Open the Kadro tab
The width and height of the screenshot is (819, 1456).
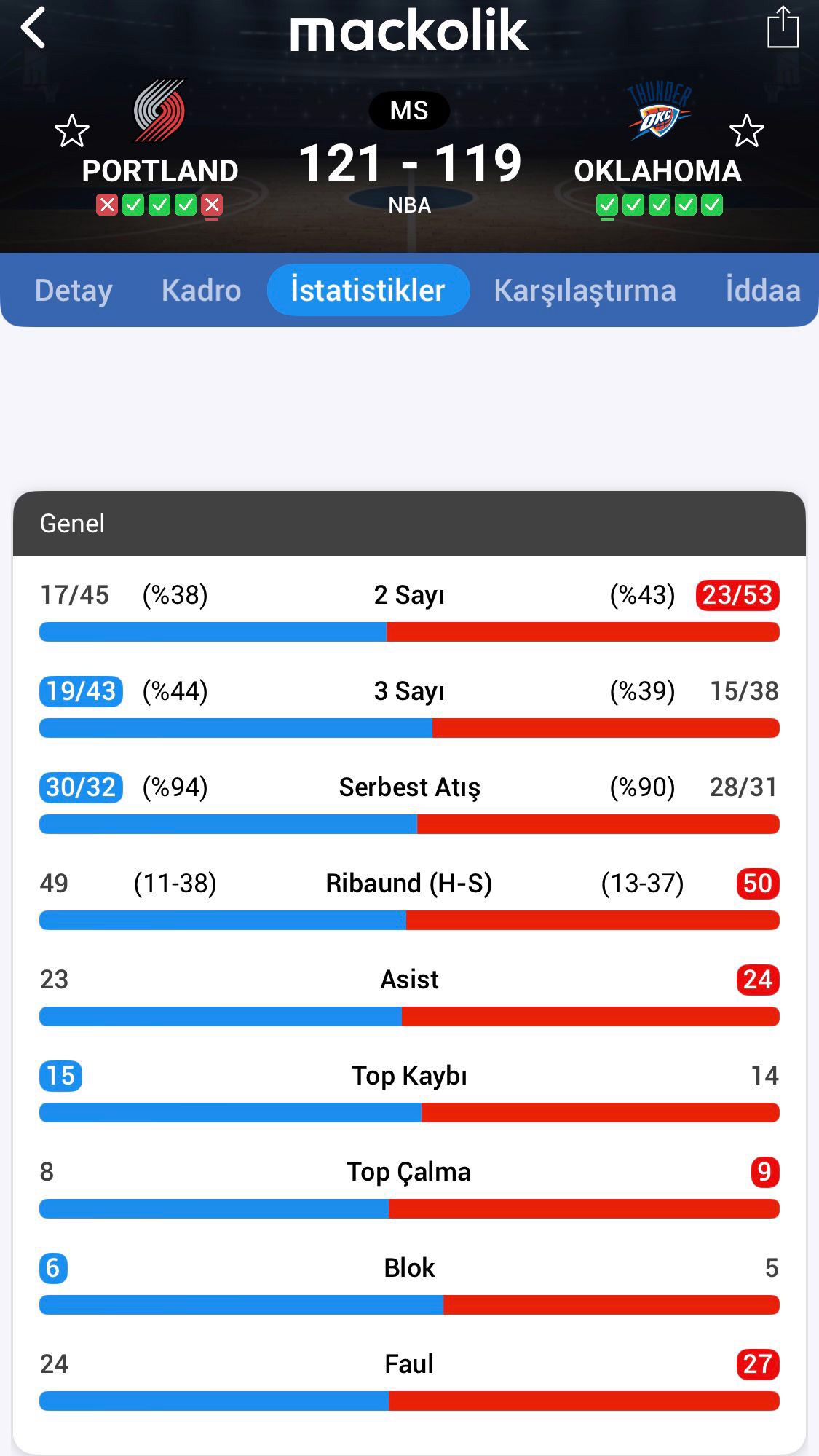pyautogui.click(x=201, y=290)
